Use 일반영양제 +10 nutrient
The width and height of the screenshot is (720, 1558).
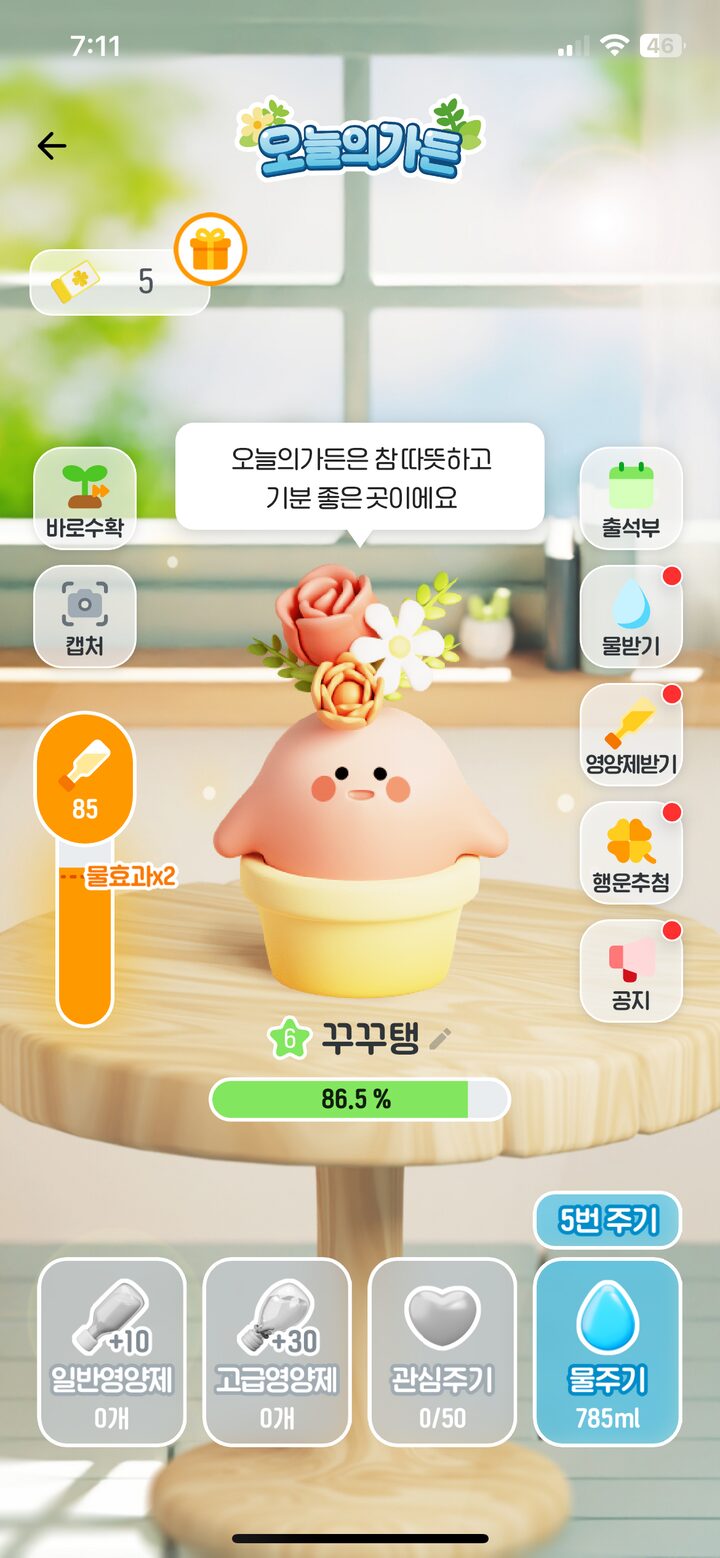[x=112, y=1350]
